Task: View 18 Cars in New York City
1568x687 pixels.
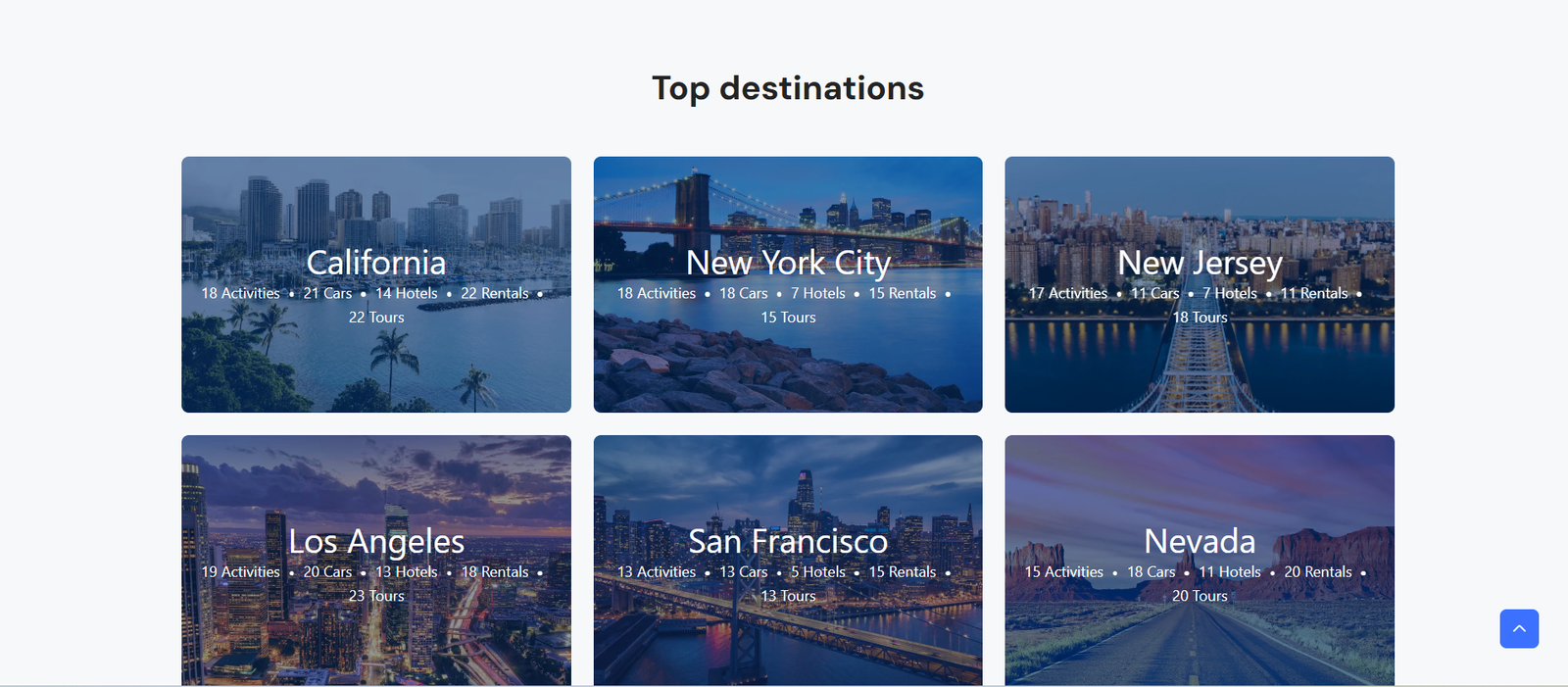Action: [x=743, y=293]
